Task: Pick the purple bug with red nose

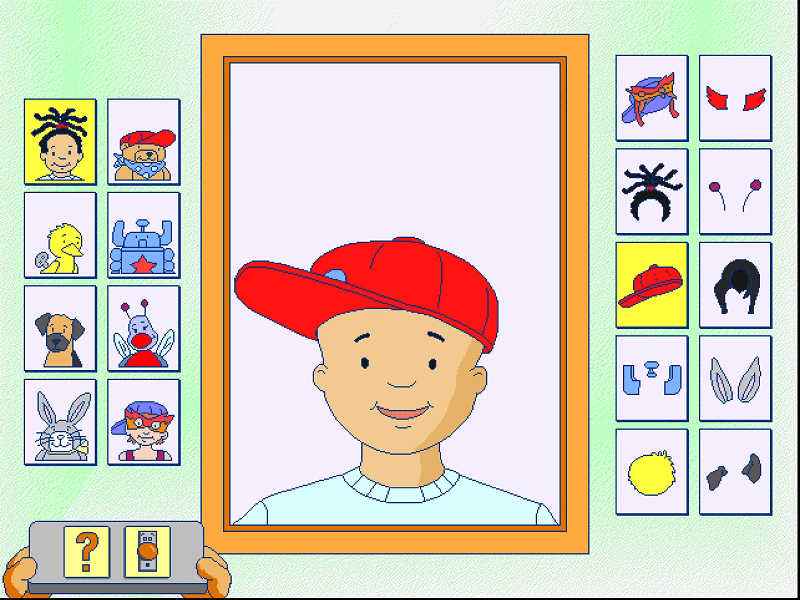Action: [x=144, y=329]
